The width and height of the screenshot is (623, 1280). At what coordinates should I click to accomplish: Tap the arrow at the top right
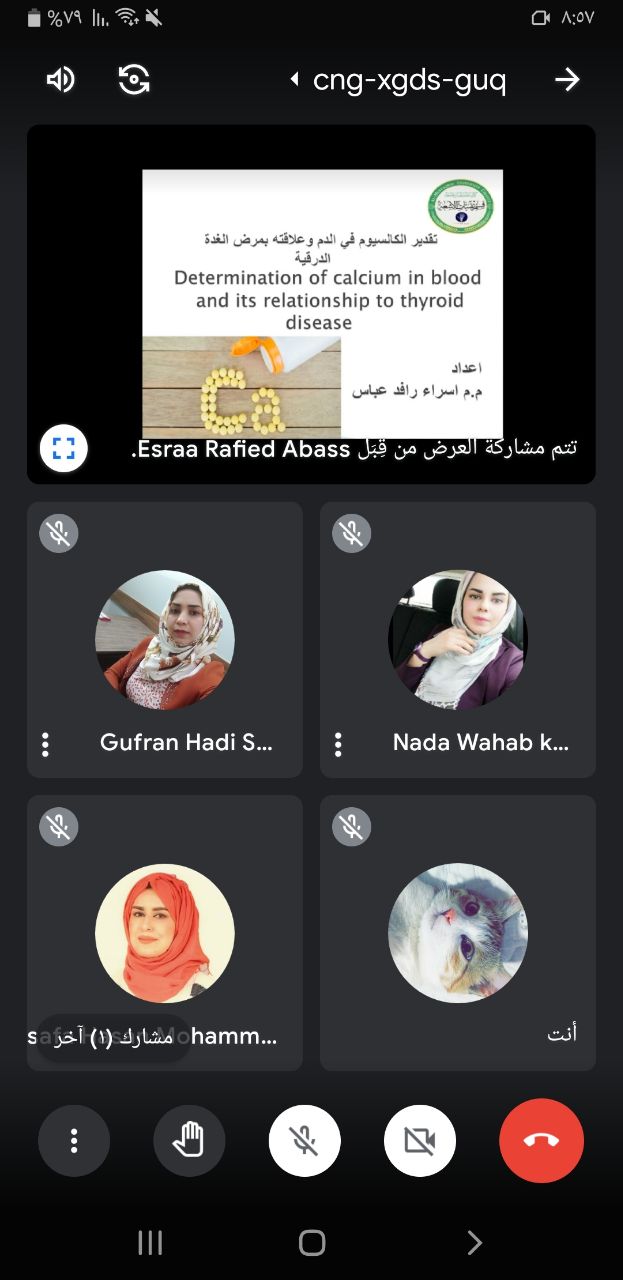(567, 80)
